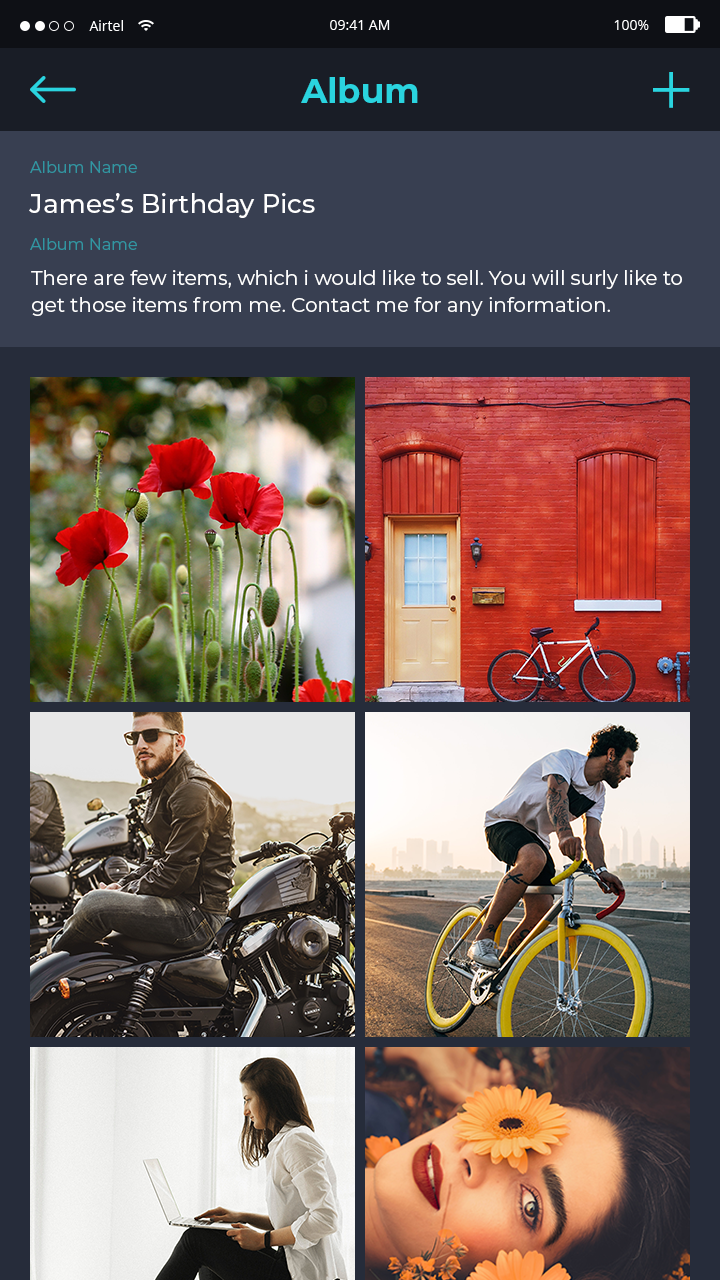This screenshot has height=1280, width=720.
Task: Open the woman with orange flower photo
Action: (527, 1163)
